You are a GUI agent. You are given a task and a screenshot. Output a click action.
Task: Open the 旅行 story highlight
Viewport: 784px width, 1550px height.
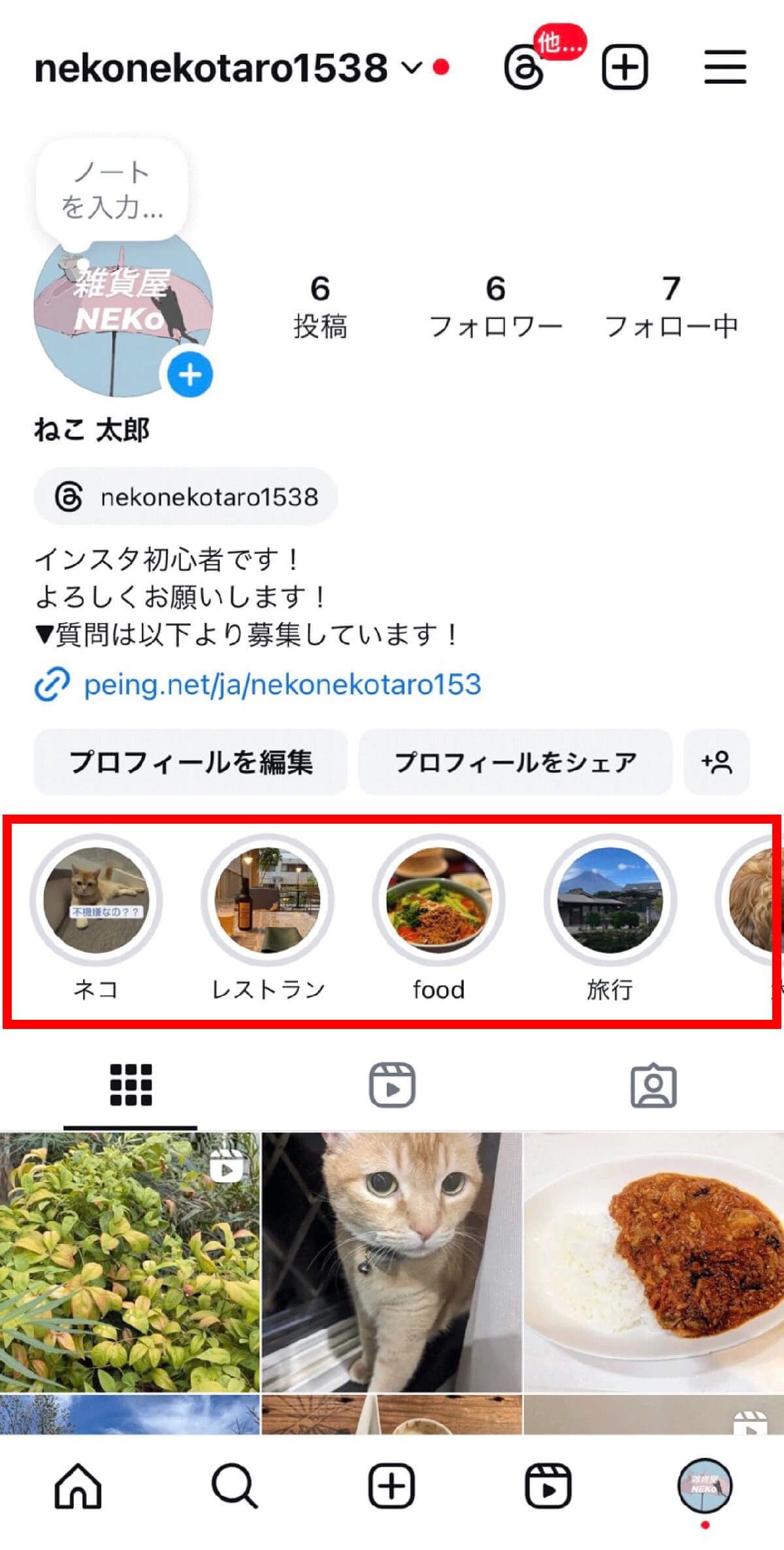pos(610,900)
